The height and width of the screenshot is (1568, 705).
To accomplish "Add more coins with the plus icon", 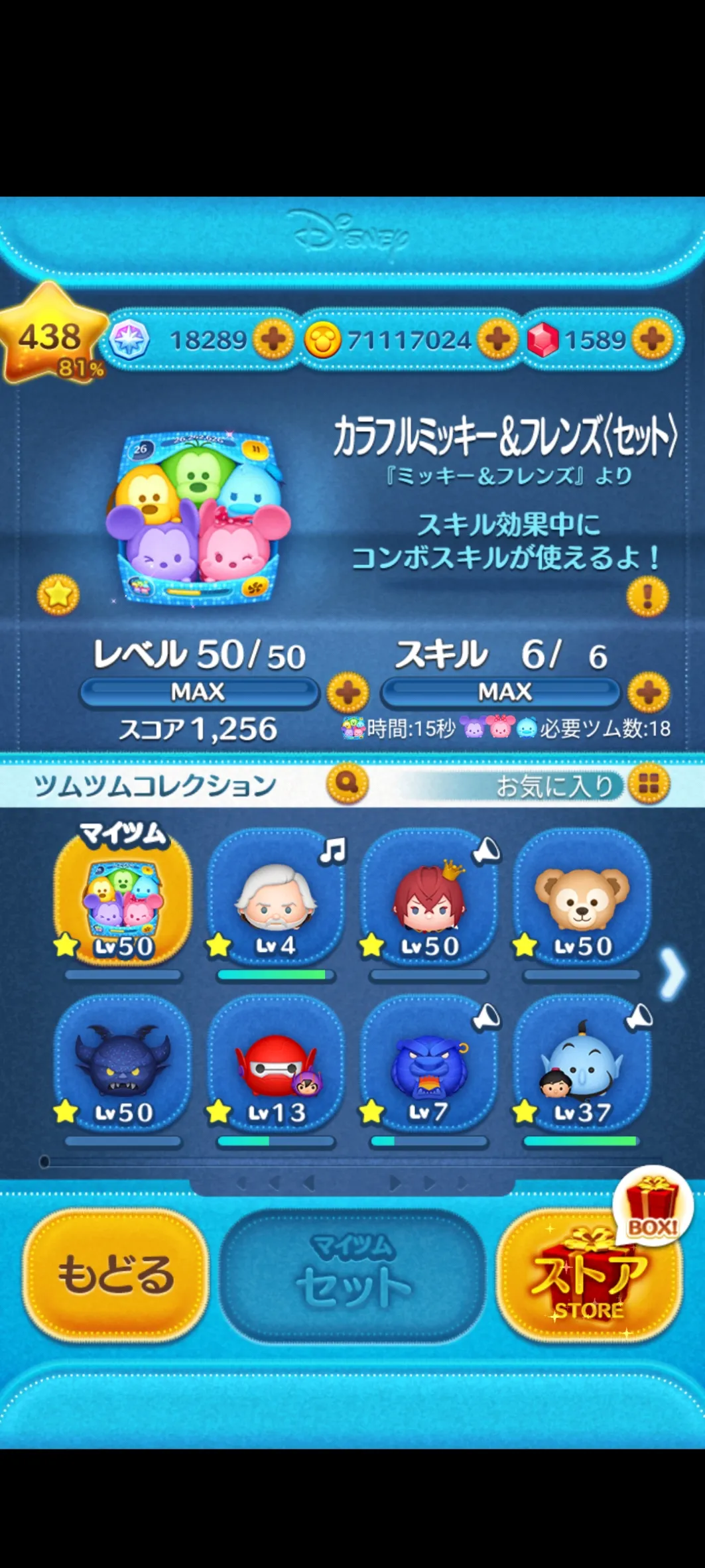I will pos(498,340).
